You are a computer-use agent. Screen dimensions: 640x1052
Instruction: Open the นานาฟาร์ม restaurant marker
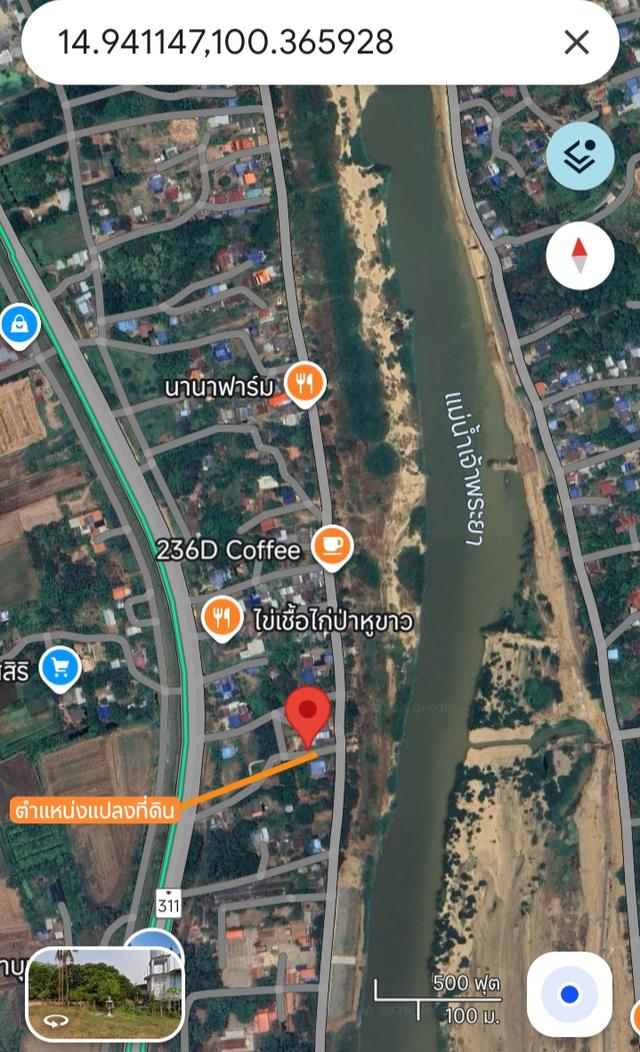[x=305, y=383]
